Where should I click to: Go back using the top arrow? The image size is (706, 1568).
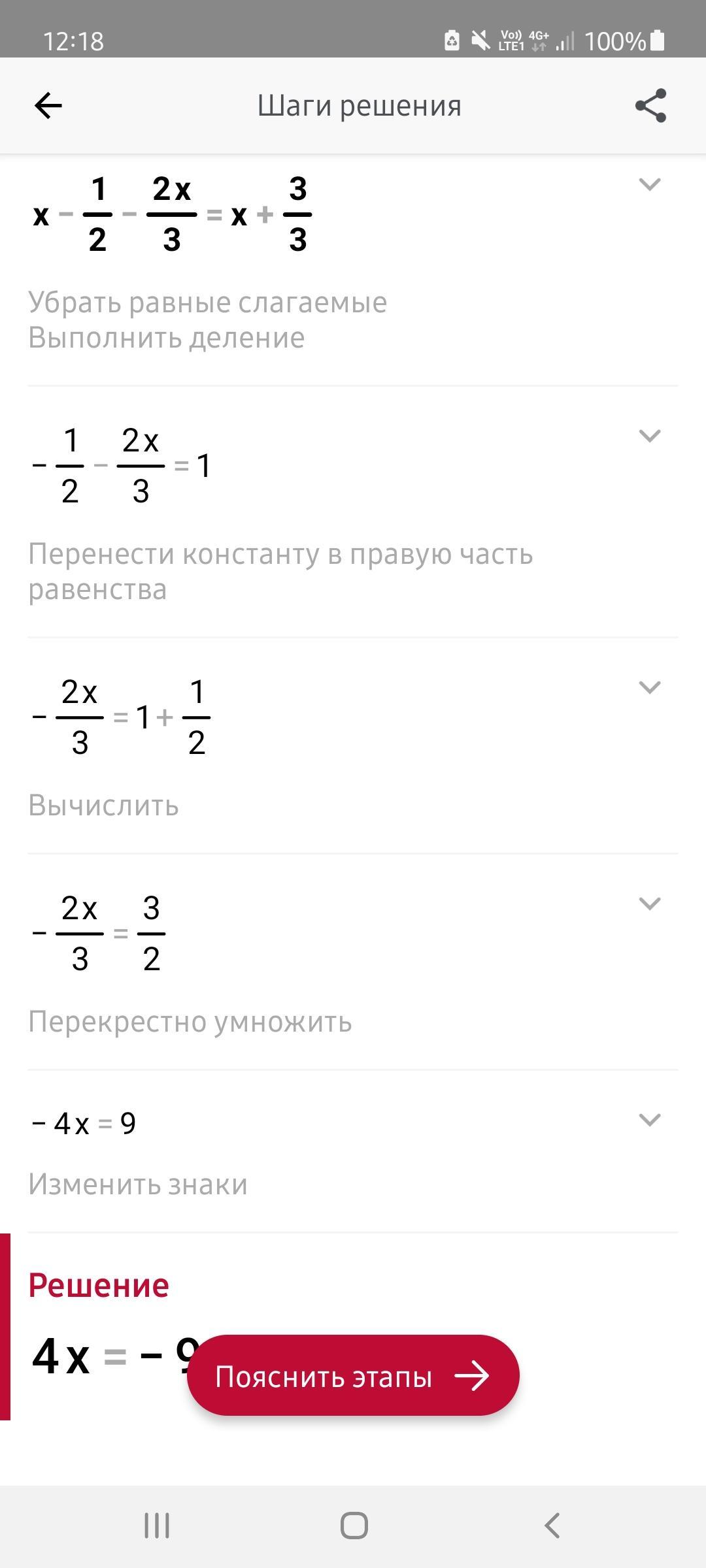48,105
